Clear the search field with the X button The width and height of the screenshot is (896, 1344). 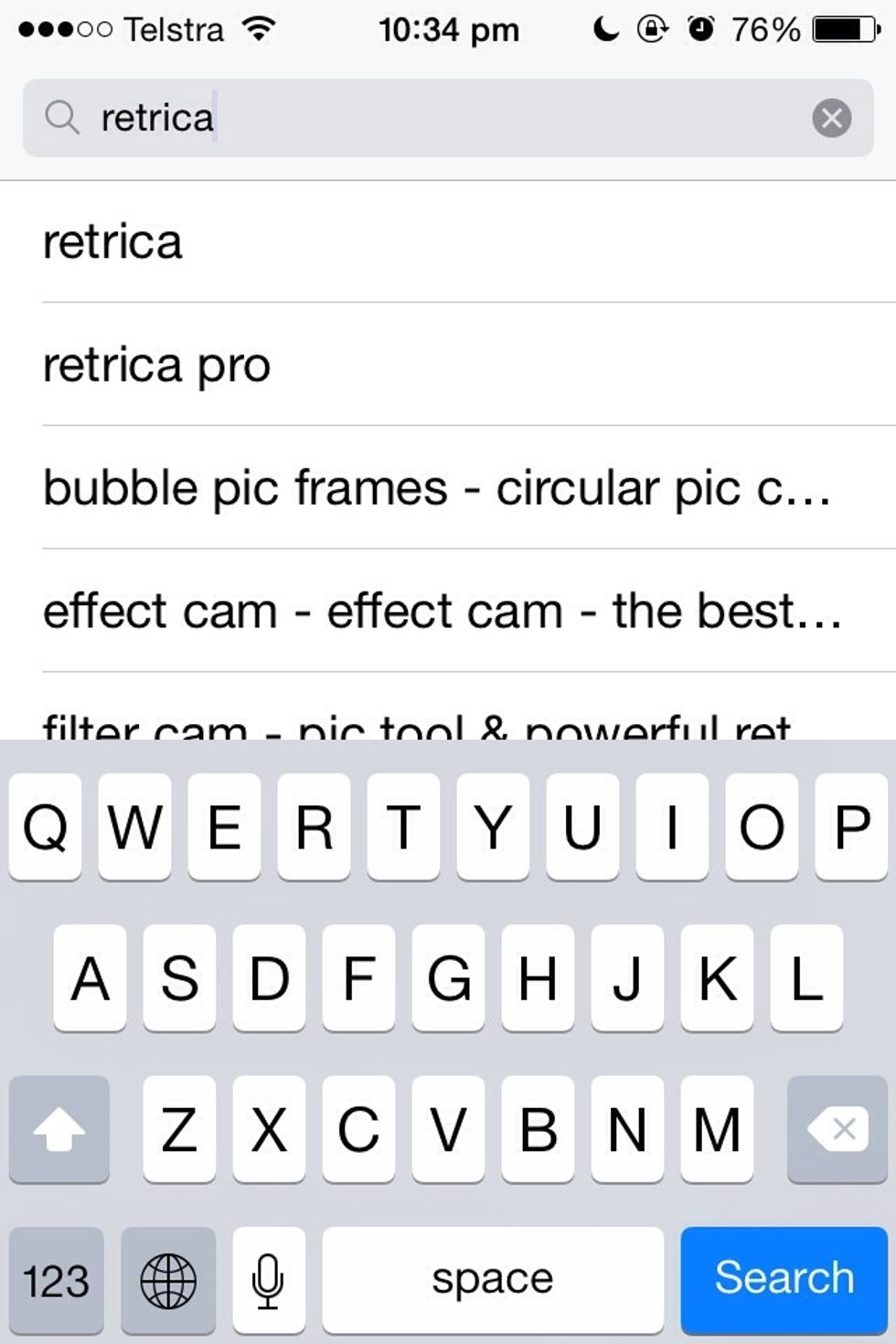[x=830, y=117]
